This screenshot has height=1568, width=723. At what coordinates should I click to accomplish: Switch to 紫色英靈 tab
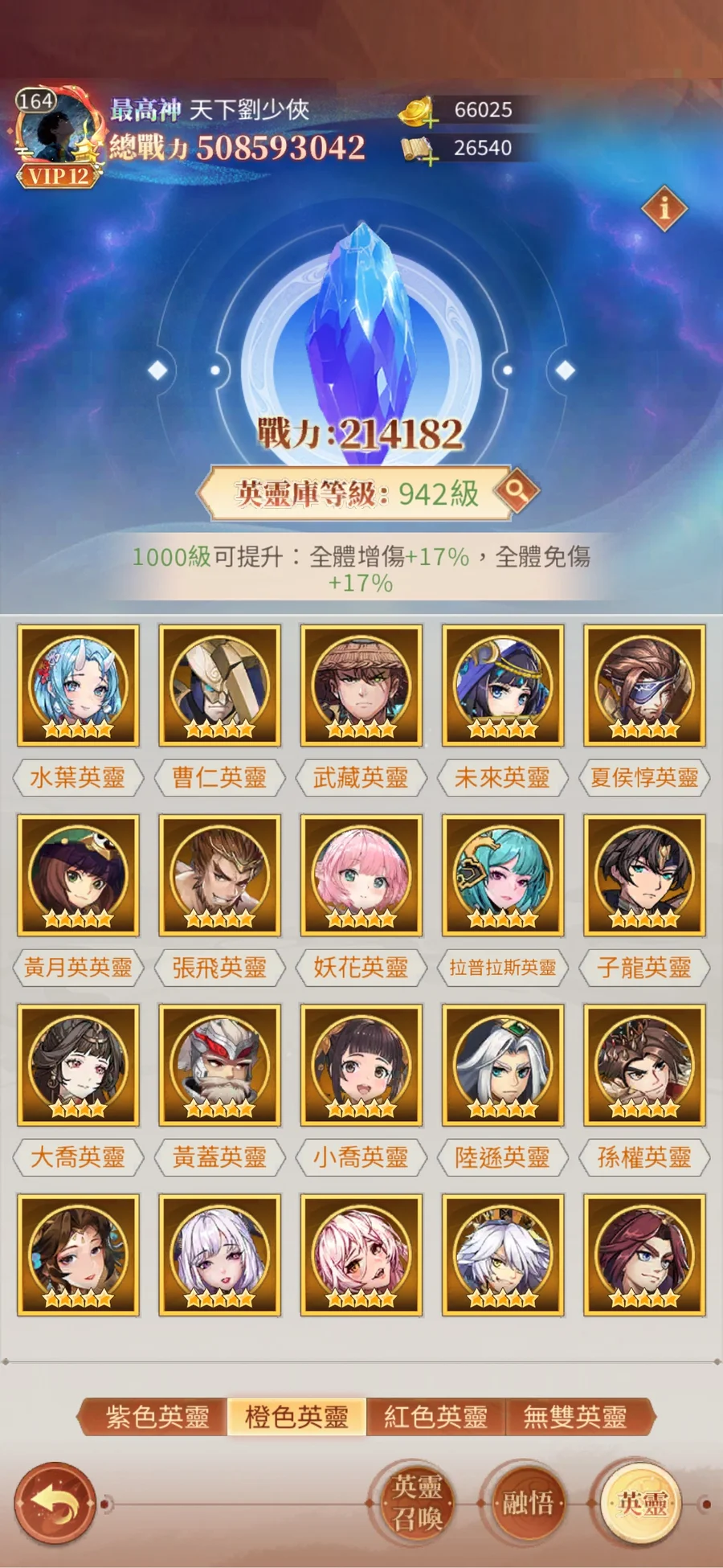click(157, 1416)
